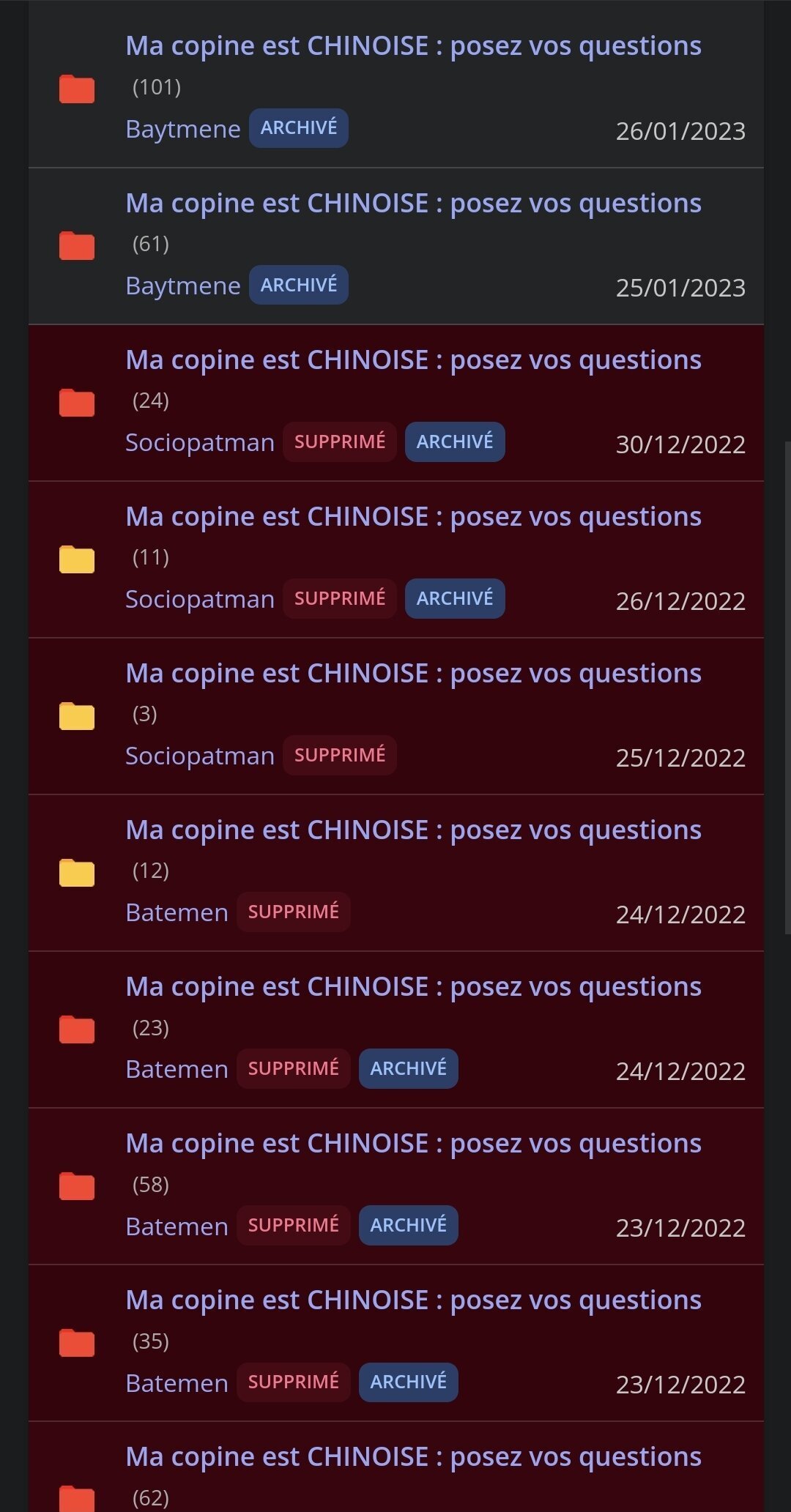This screenshot has height=1512, width=791.
Task: View Baytmene's profile on the 26/01/2023 thread
Action: (183, 129)
